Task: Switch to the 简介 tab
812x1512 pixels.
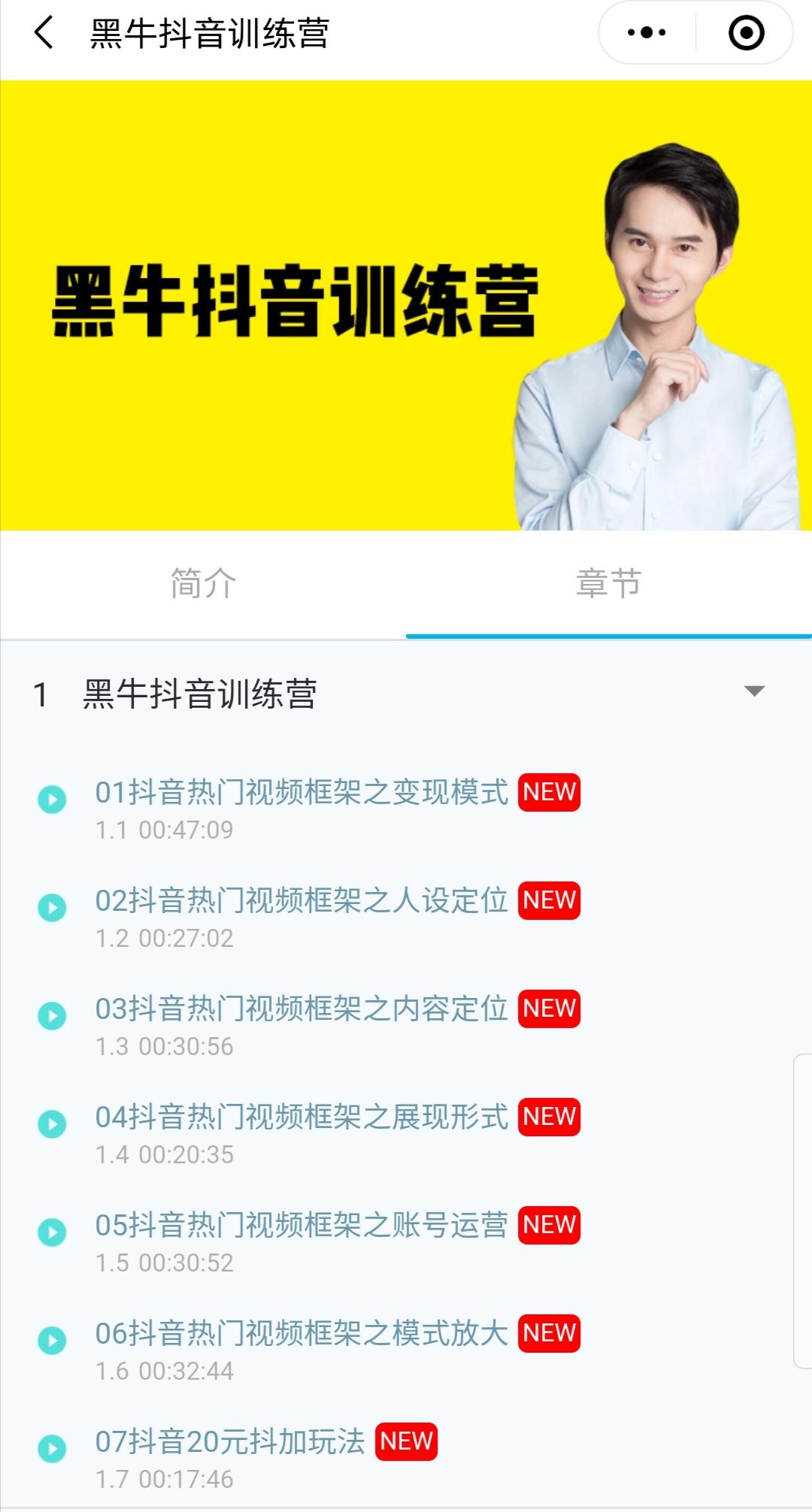Action: coord(203,584)
